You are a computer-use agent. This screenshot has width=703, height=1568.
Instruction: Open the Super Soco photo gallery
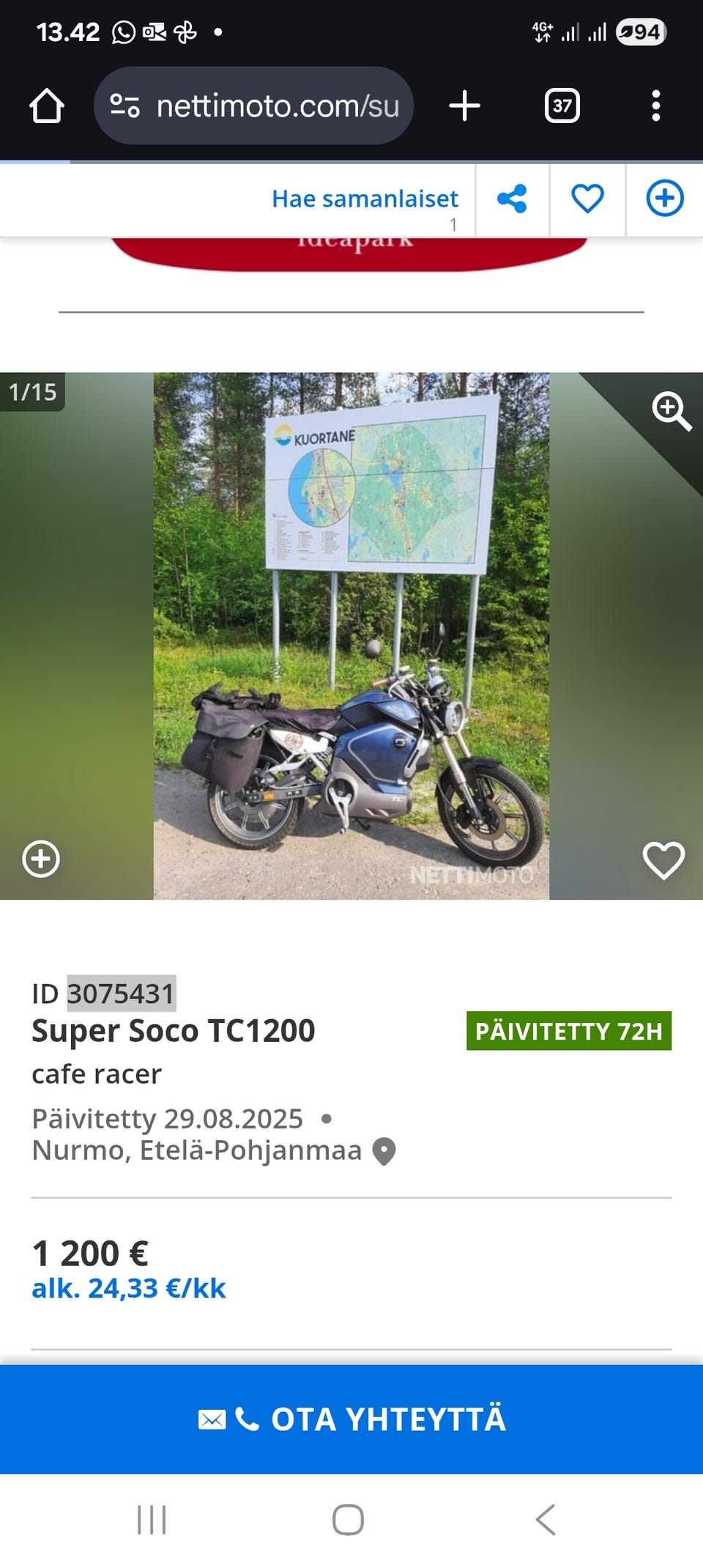coord(351,635)
